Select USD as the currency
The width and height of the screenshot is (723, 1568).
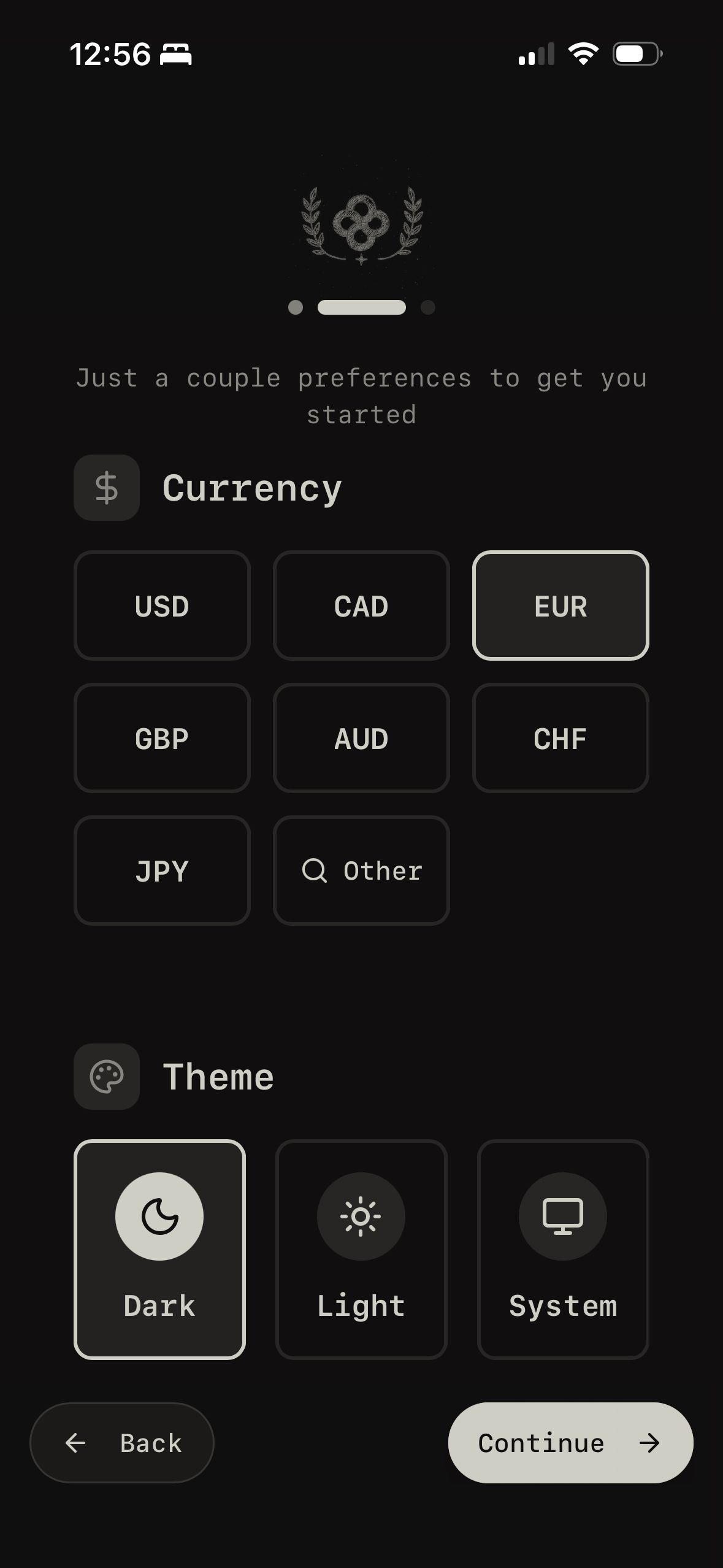162,605
